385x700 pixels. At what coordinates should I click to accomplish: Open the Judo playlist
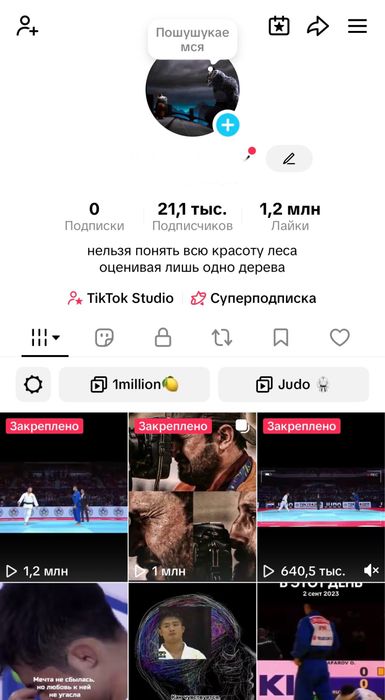[x=293, y=384]
